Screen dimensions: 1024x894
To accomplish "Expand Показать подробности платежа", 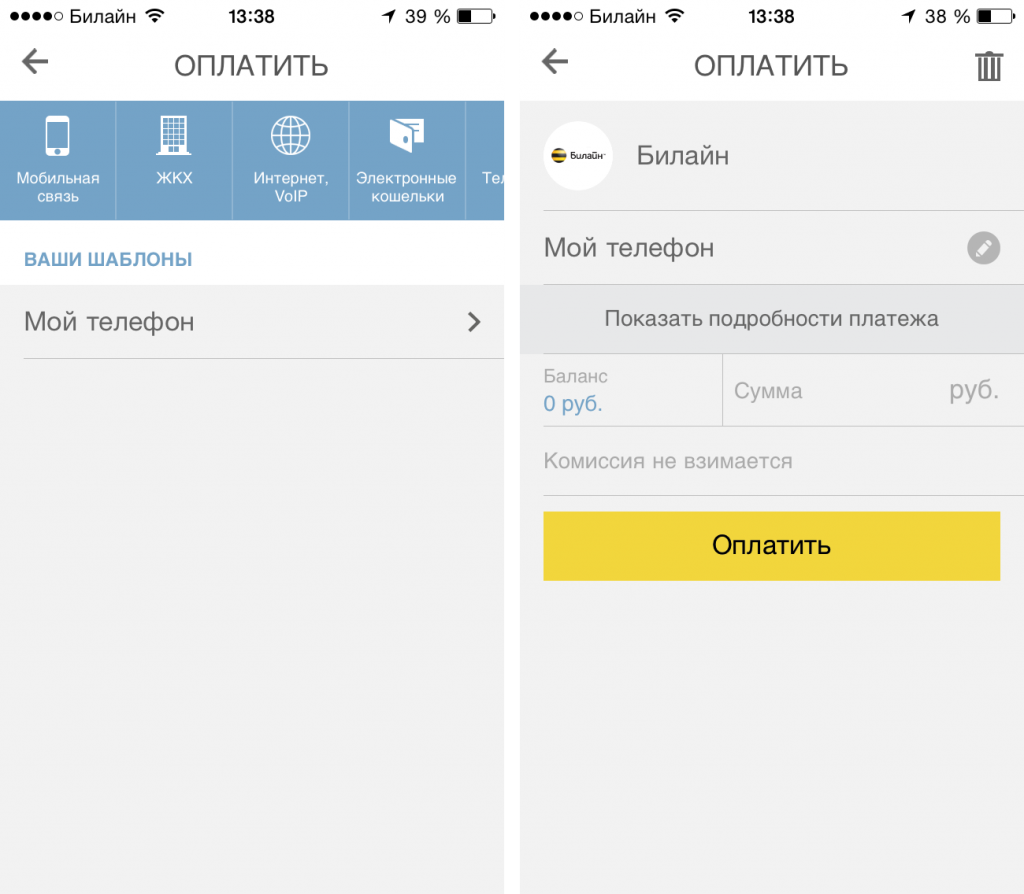I will [x=771, y=319].
